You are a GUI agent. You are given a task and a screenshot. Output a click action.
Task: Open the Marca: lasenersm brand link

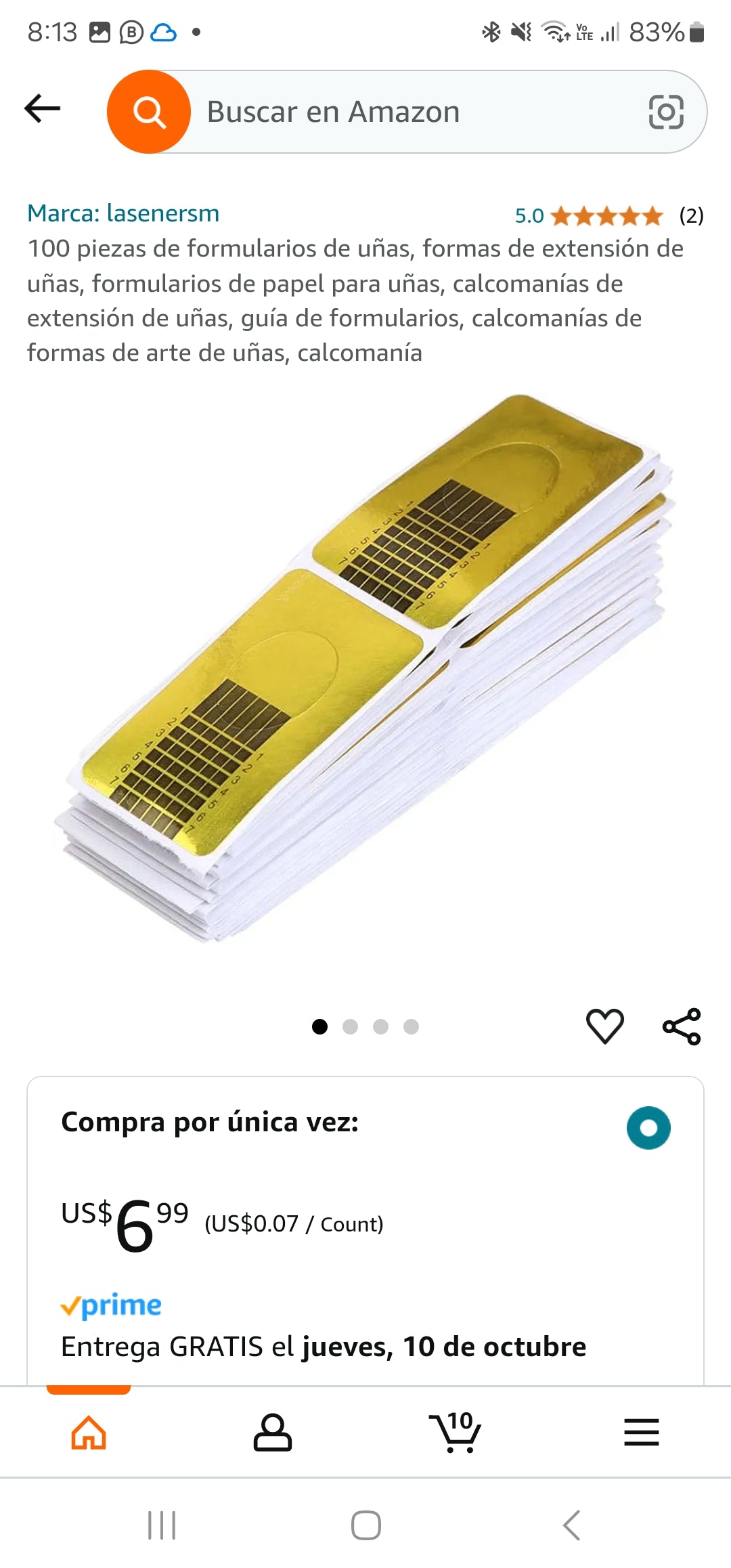[x=123, y=213]
